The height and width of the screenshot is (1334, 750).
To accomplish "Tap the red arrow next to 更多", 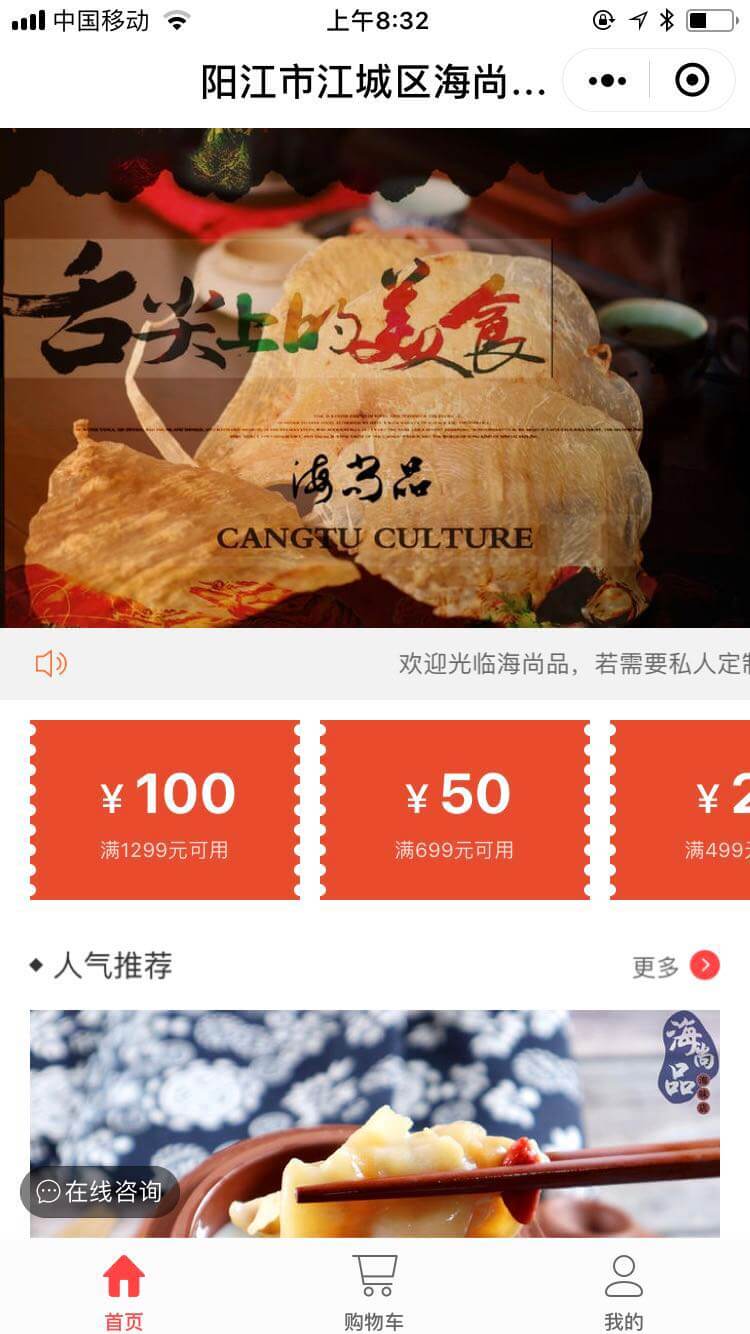I will pos(707,964).
